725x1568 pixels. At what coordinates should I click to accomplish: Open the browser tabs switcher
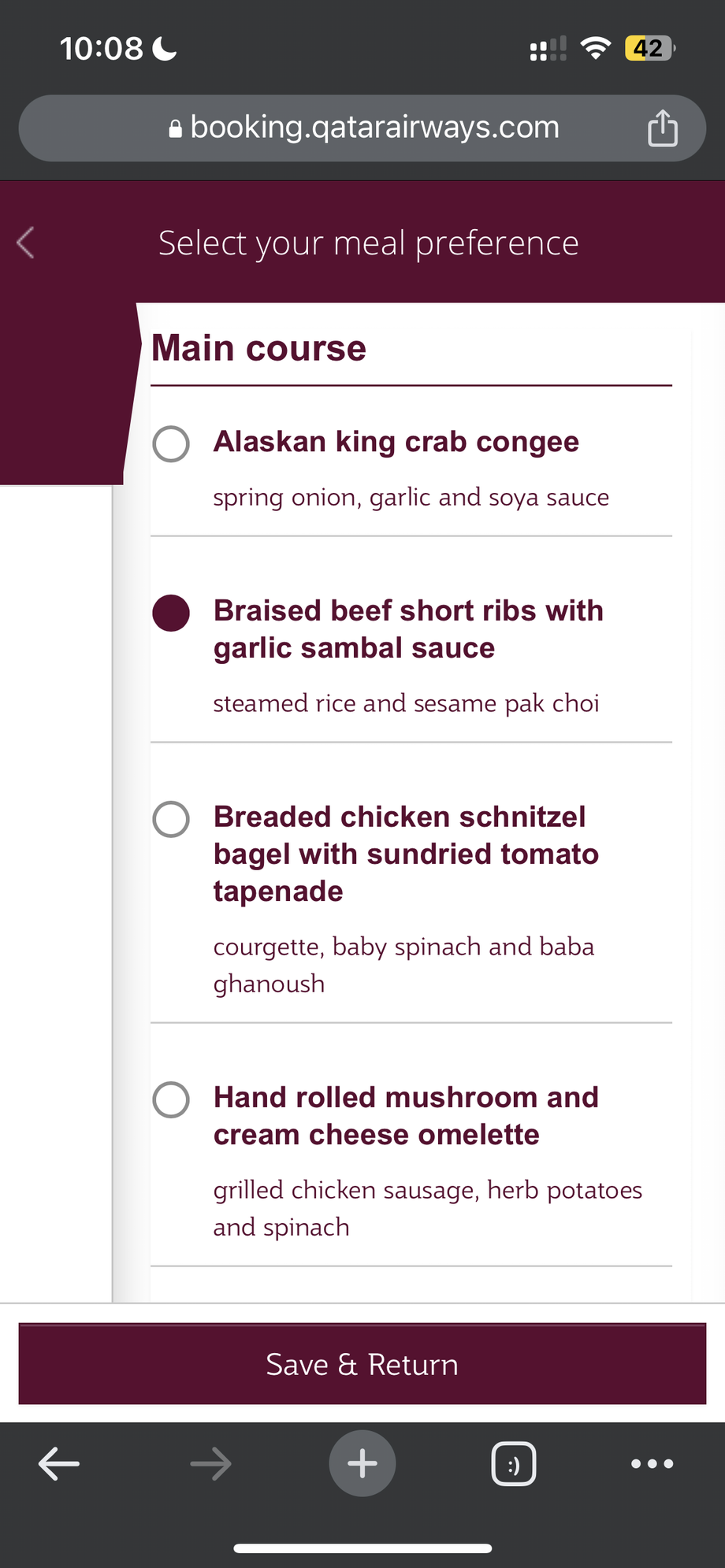(514, 1464)
